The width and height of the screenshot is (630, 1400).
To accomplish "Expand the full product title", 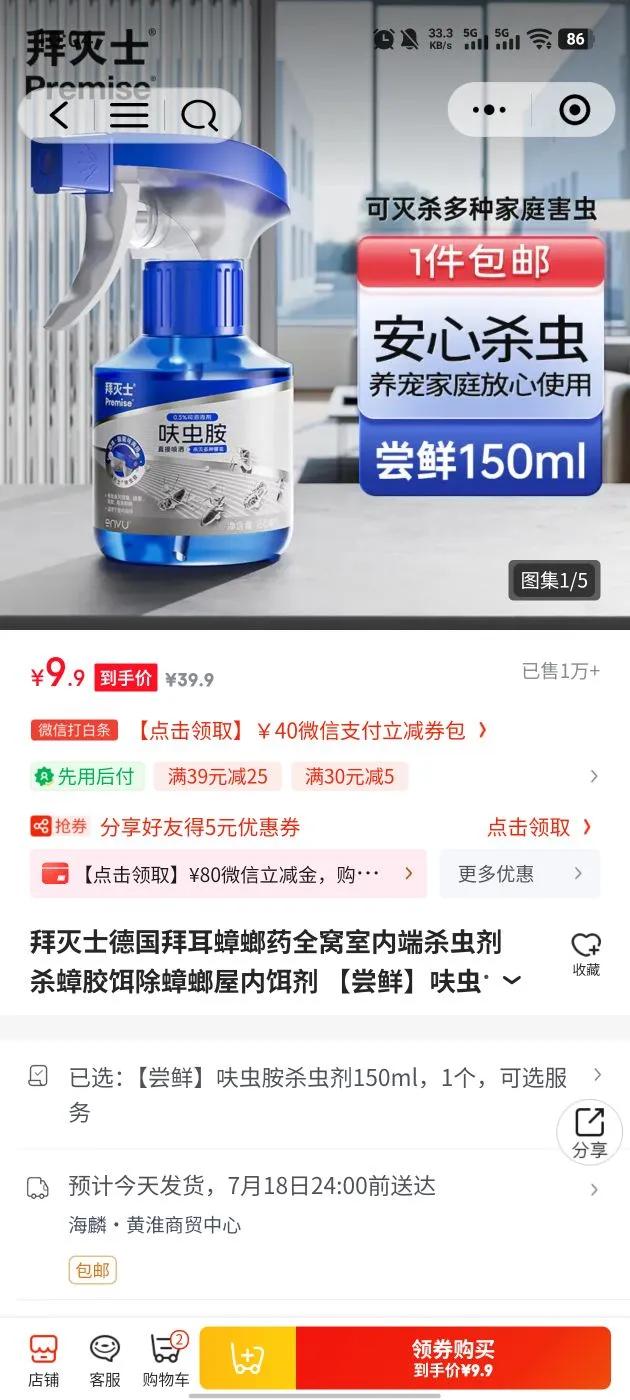I will pyautogui.click(x=512, y=981).
